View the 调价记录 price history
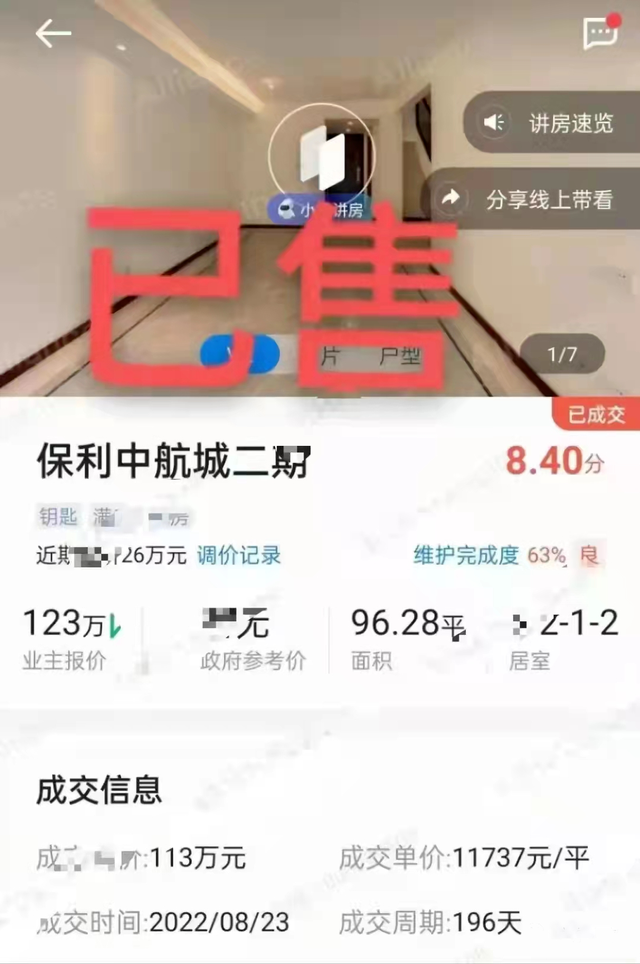The height and width of the screenshot is (964, 640). tap(238, 555)
